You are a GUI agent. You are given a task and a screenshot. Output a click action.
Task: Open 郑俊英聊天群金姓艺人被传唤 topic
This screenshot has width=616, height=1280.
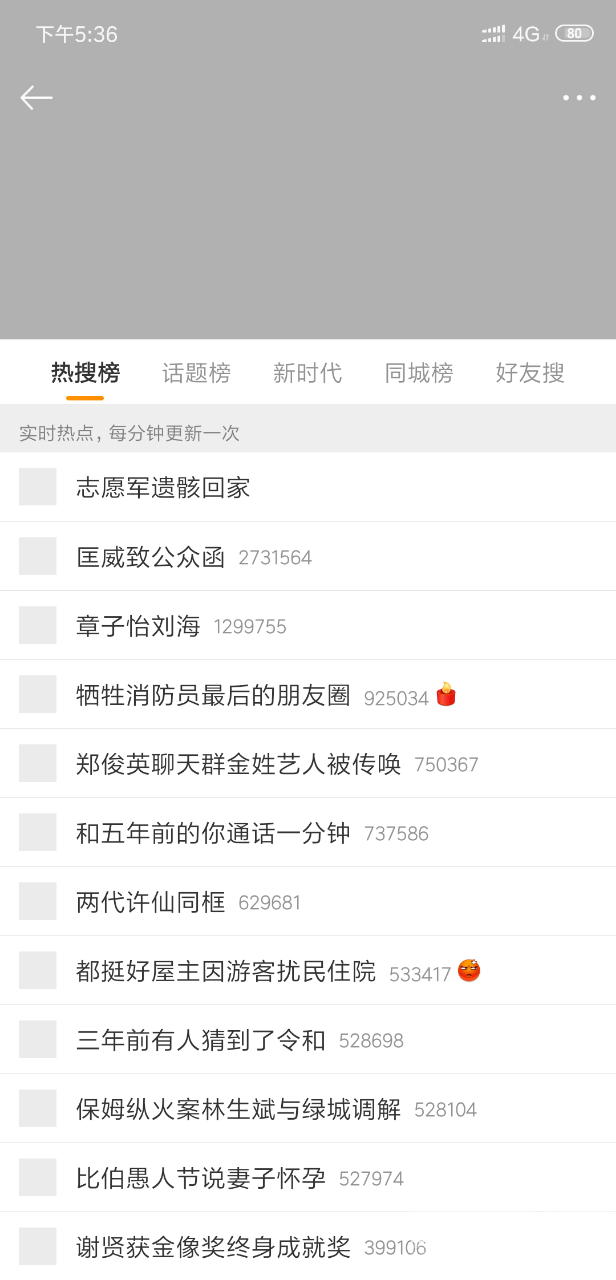238,764
